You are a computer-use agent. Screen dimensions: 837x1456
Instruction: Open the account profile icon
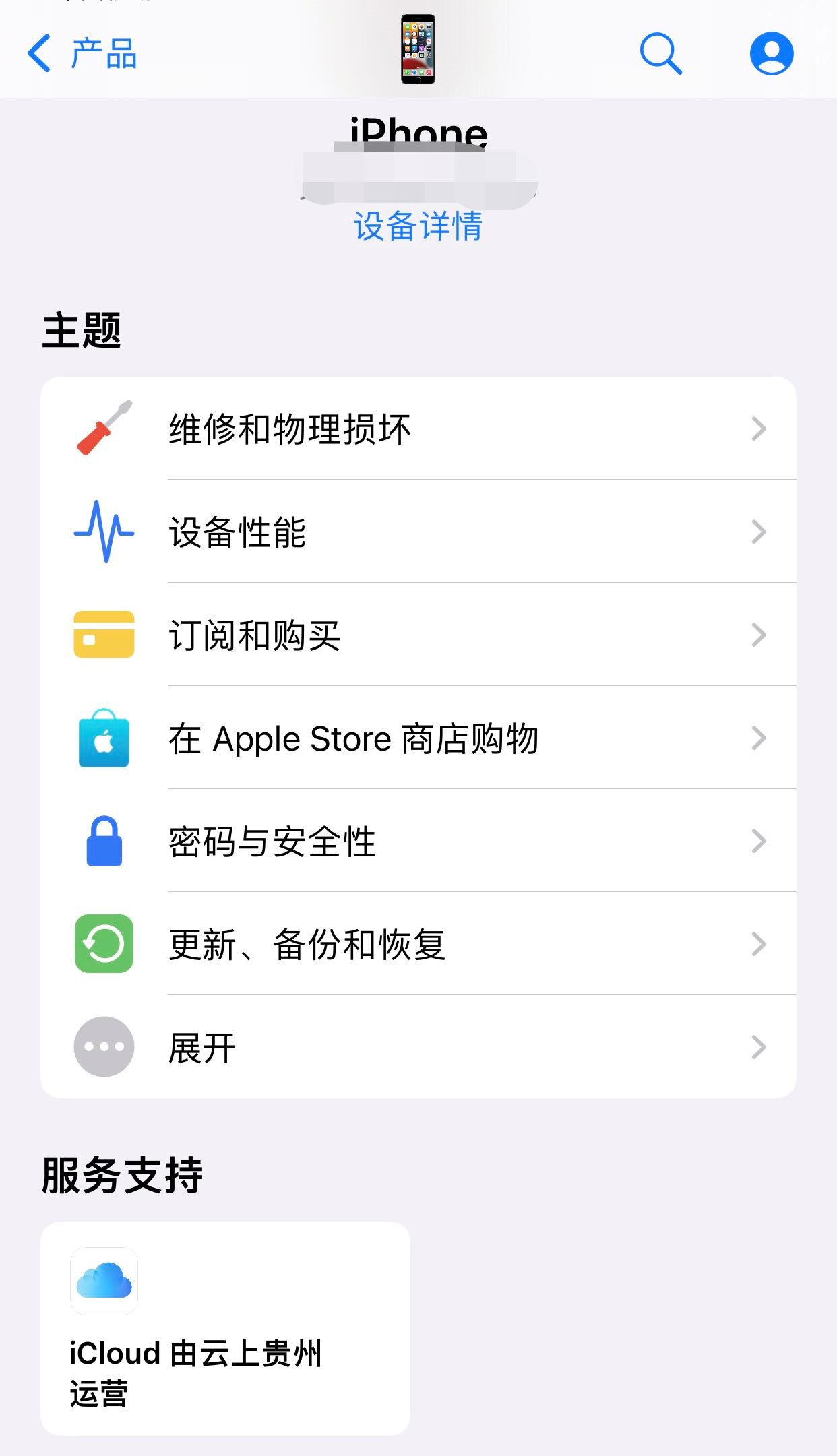[771, 53]
